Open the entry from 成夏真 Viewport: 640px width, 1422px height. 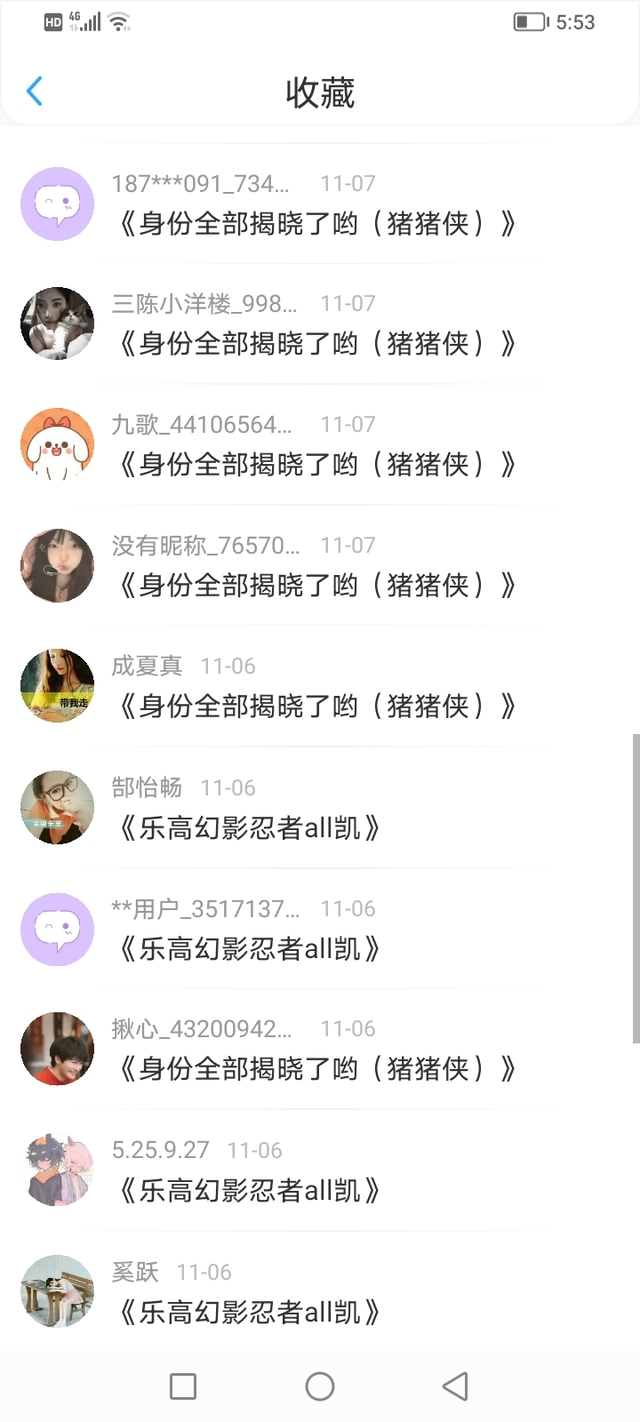(x=316, y=706)
